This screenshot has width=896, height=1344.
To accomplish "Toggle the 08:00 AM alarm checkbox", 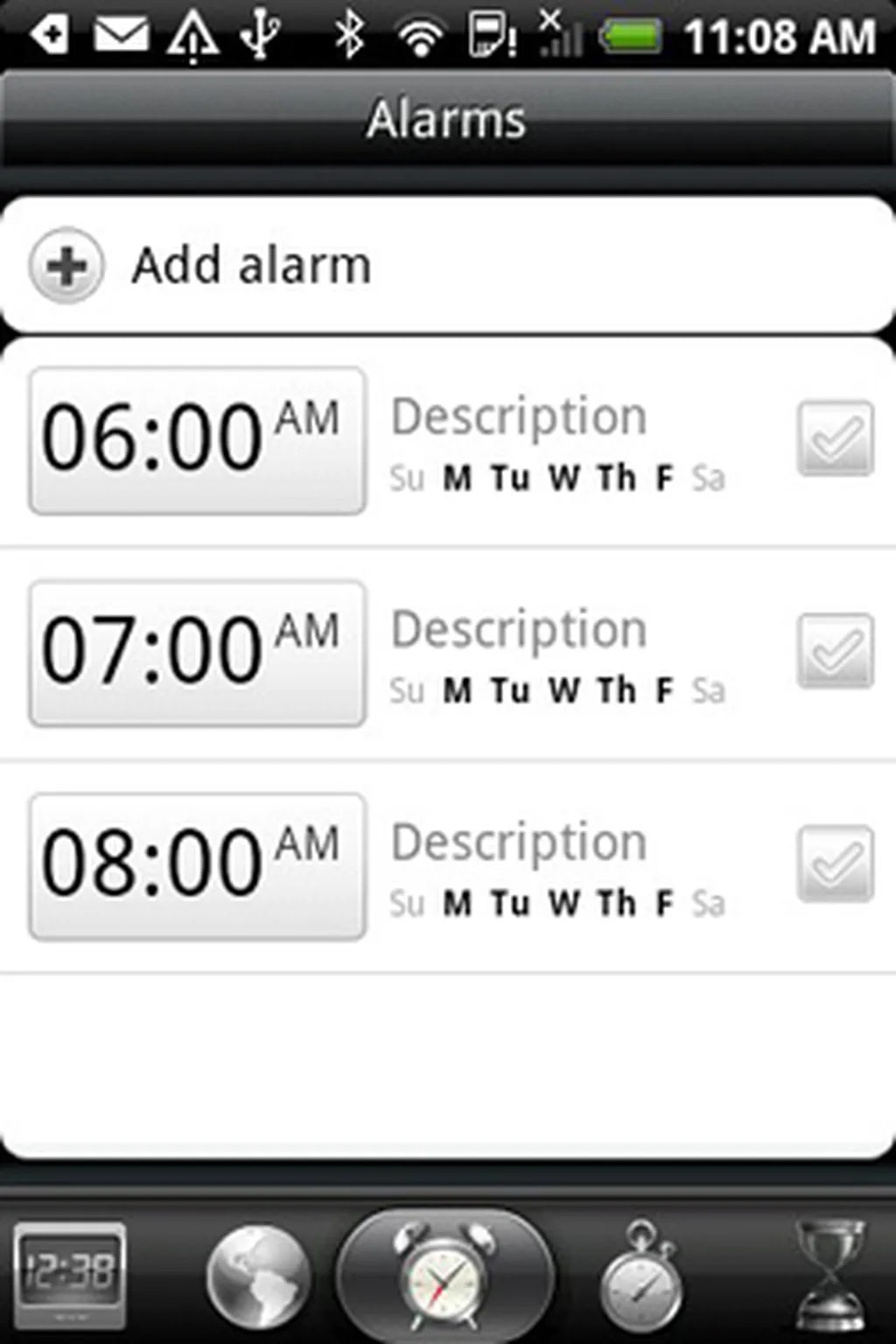I will [x=835, y=864].
